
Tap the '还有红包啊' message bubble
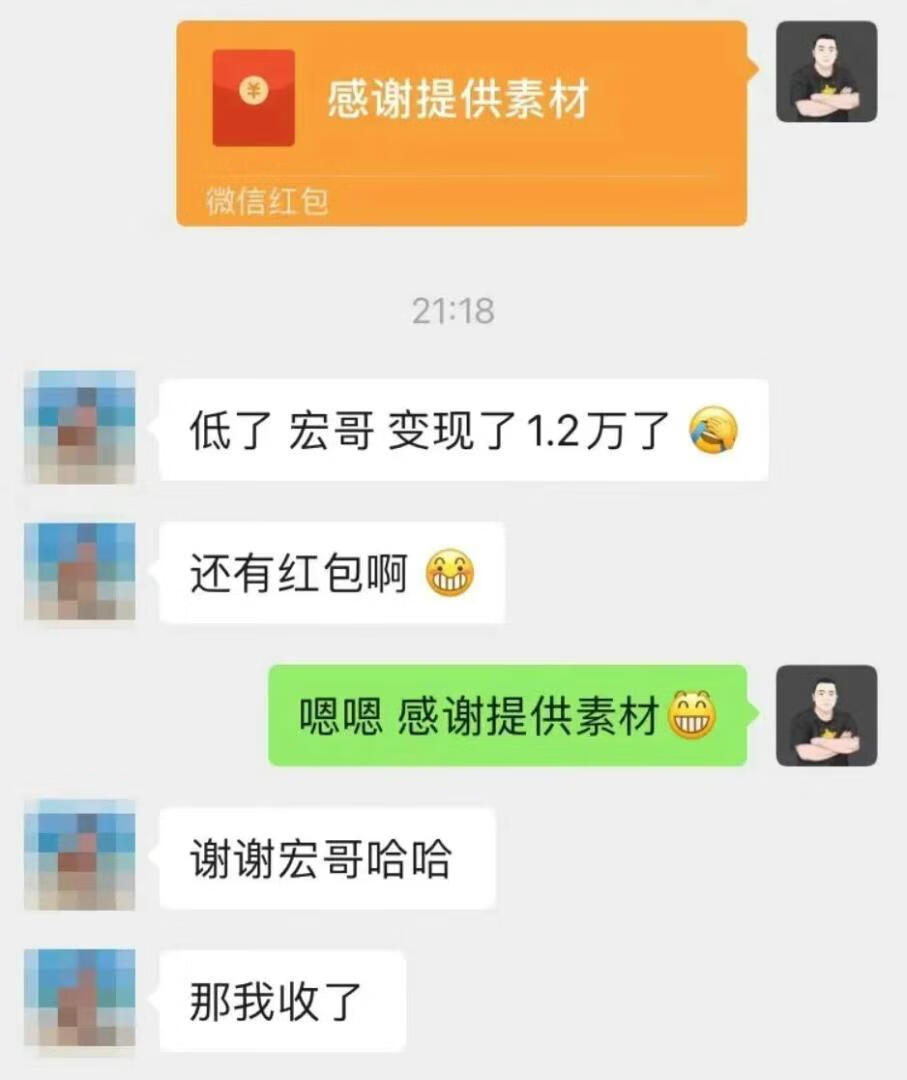click(330, 570)
